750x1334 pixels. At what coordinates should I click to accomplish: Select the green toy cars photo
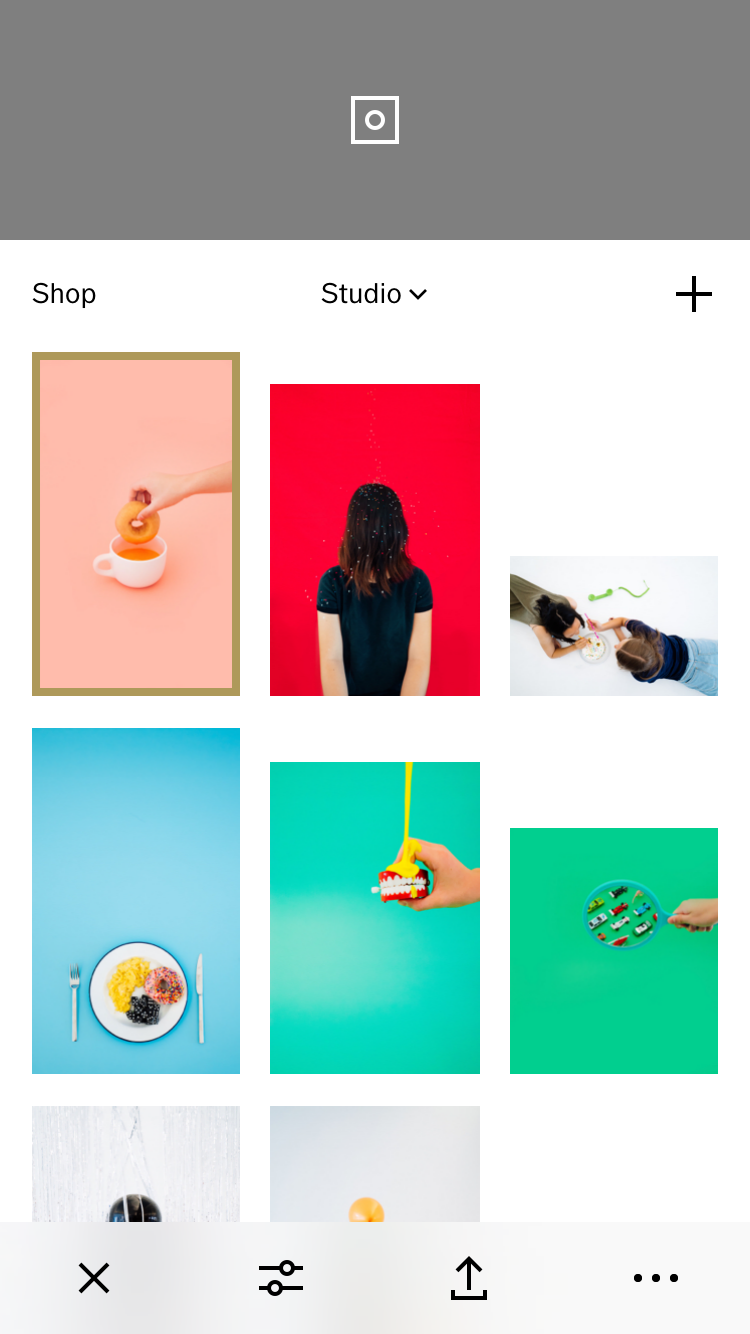coord(614,951)
